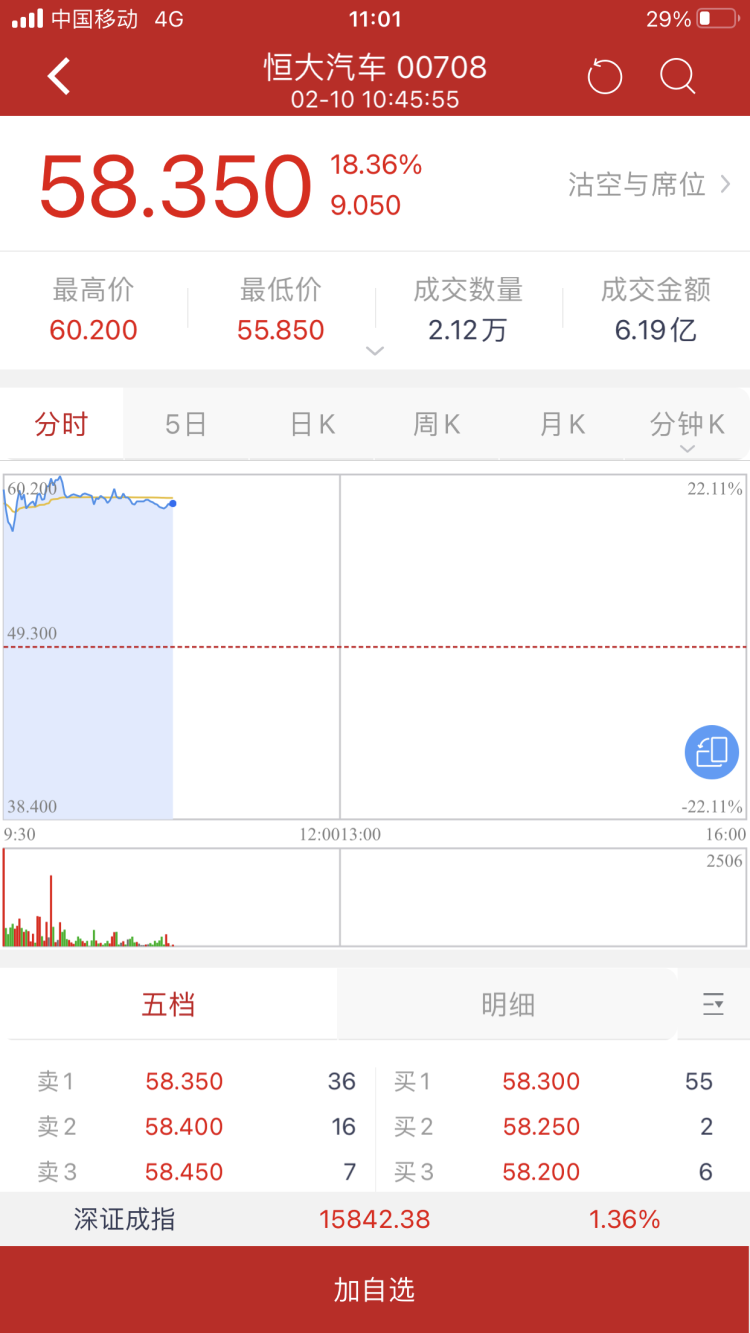Refresh the stock quote
This screenshot has height=1333, width=750.
605,76
